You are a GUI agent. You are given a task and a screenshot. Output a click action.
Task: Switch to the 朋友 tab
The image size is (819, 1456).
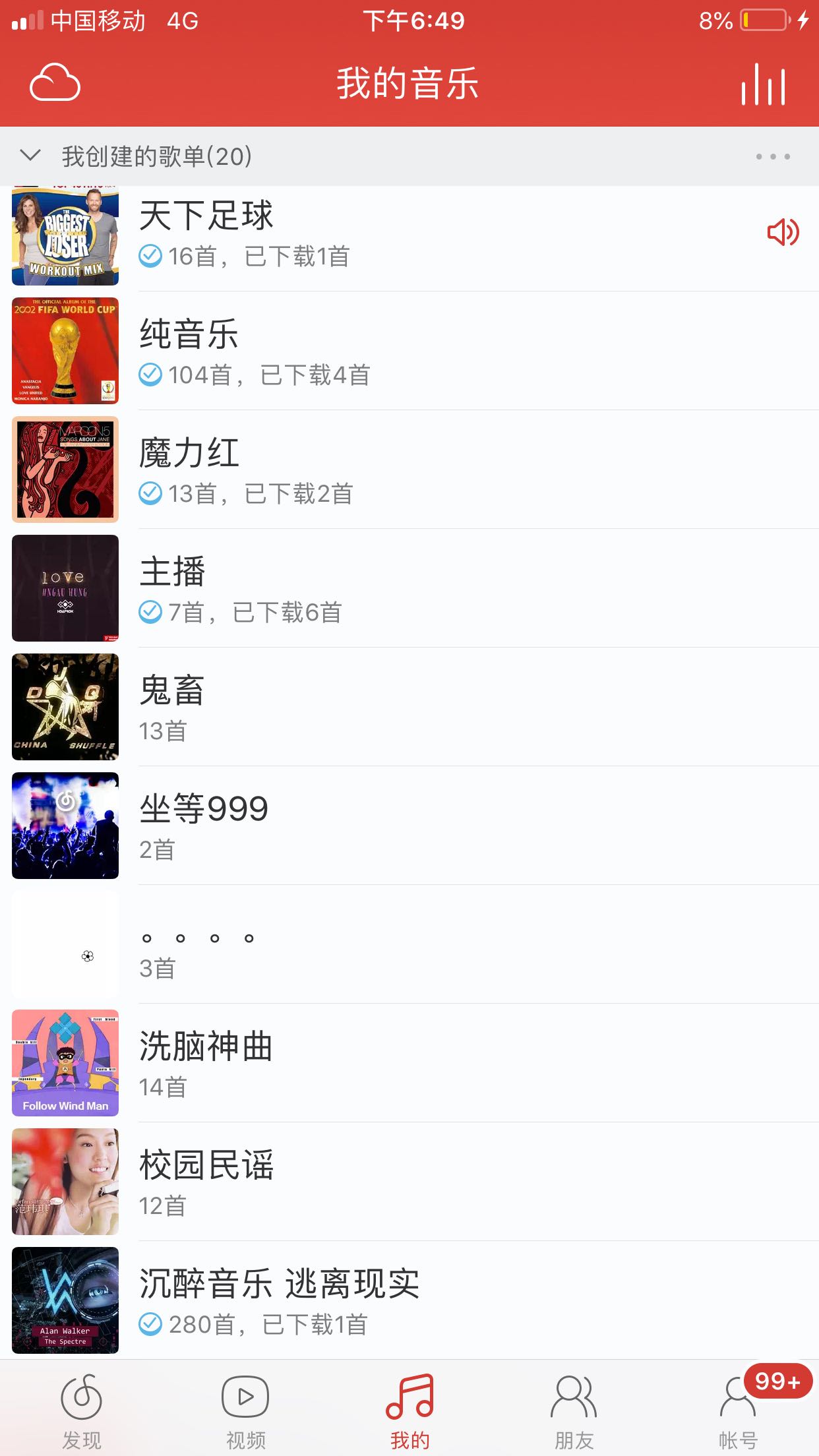(x=574, y=1409)
